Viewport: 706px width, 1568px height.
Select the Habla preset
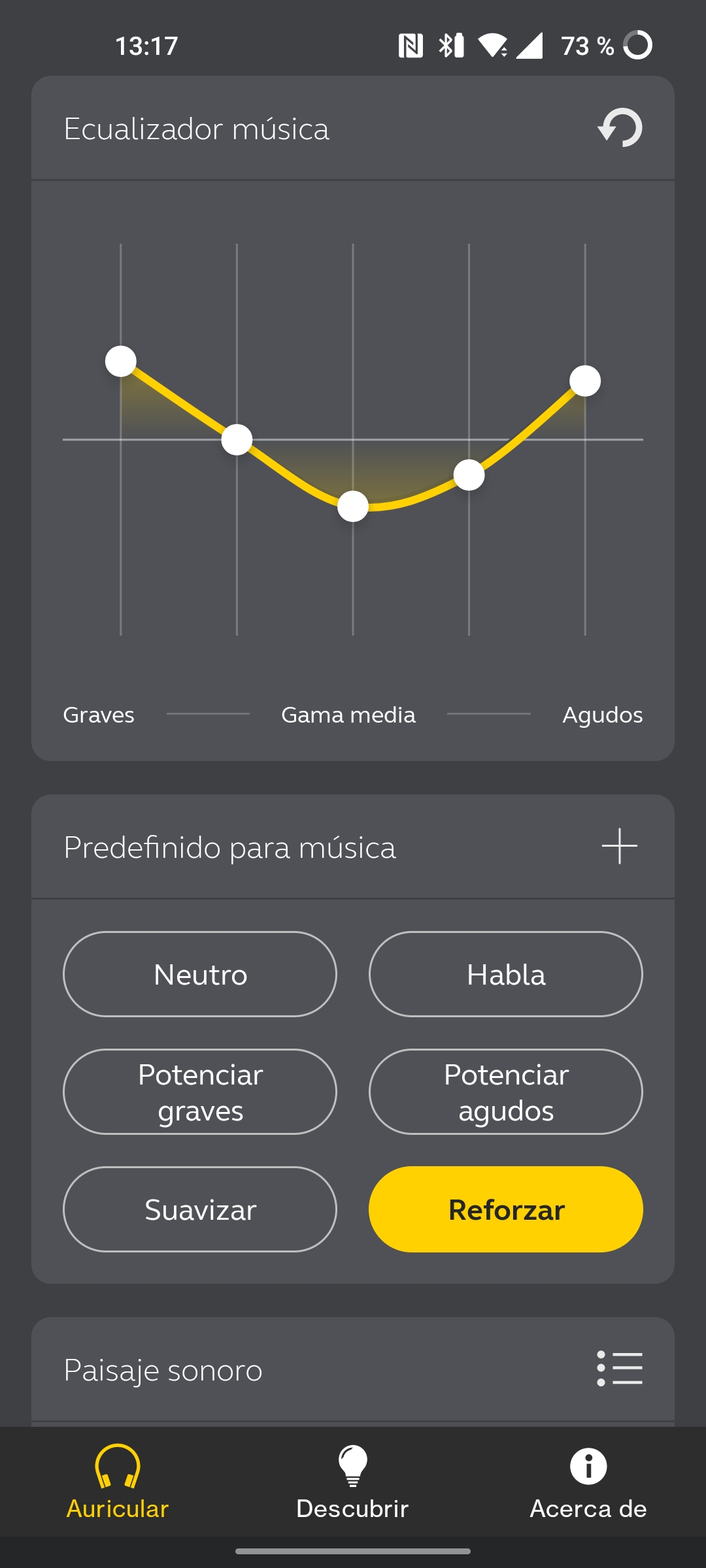(x=505, y=974)
